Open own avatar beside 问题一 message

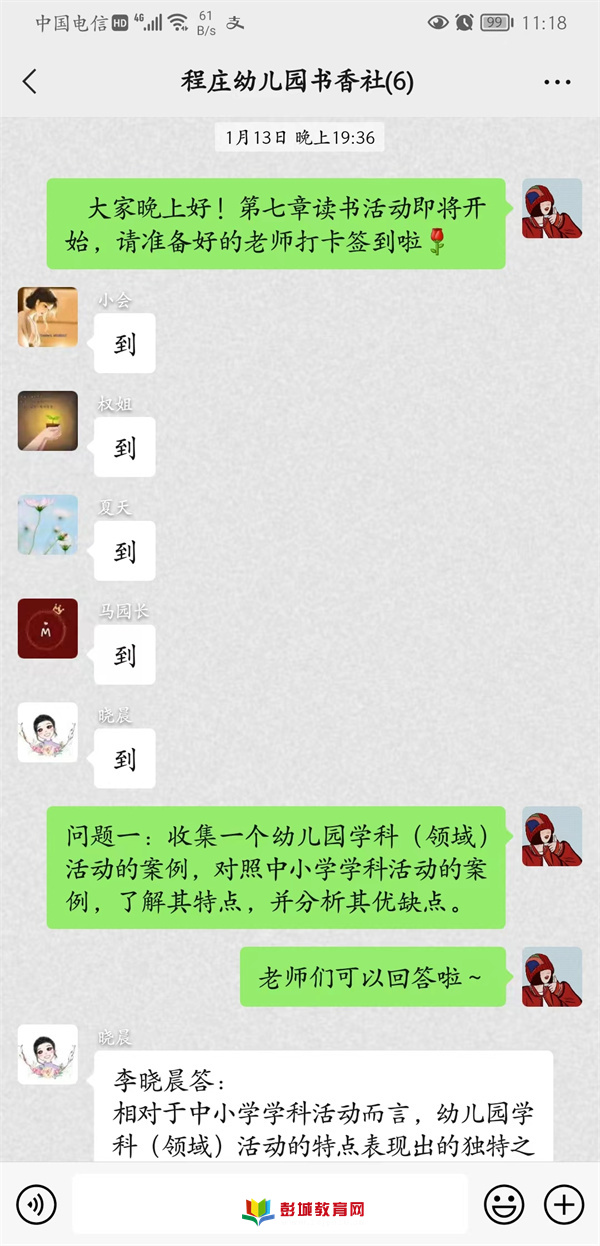click(552, 836)
